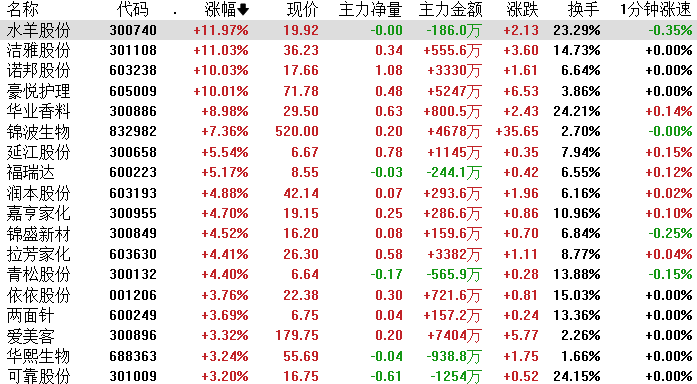Sort by 主力净量 column header
697x384 pixels.
click(370, 9)
